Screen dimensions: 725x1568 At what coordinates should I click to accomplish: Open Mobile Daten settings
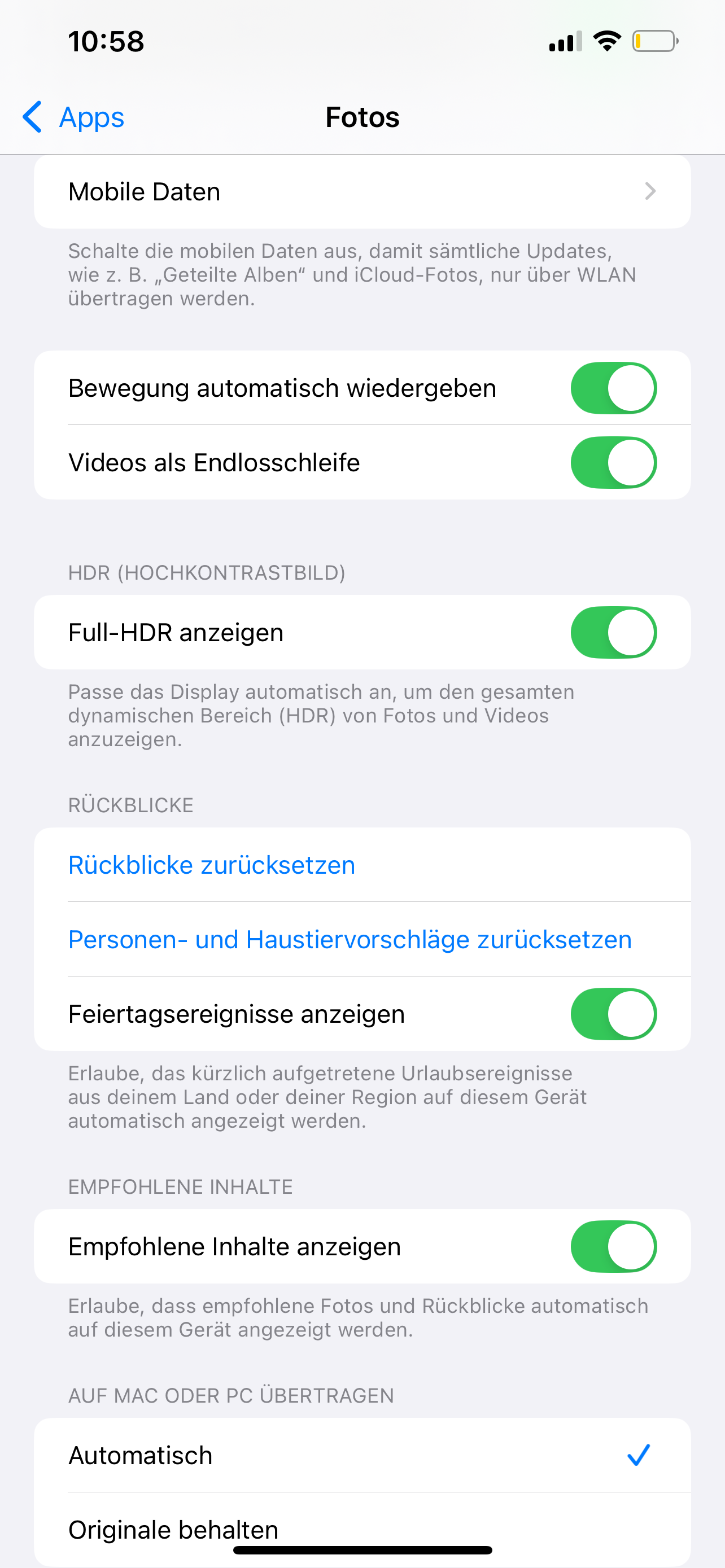[361, 192]
